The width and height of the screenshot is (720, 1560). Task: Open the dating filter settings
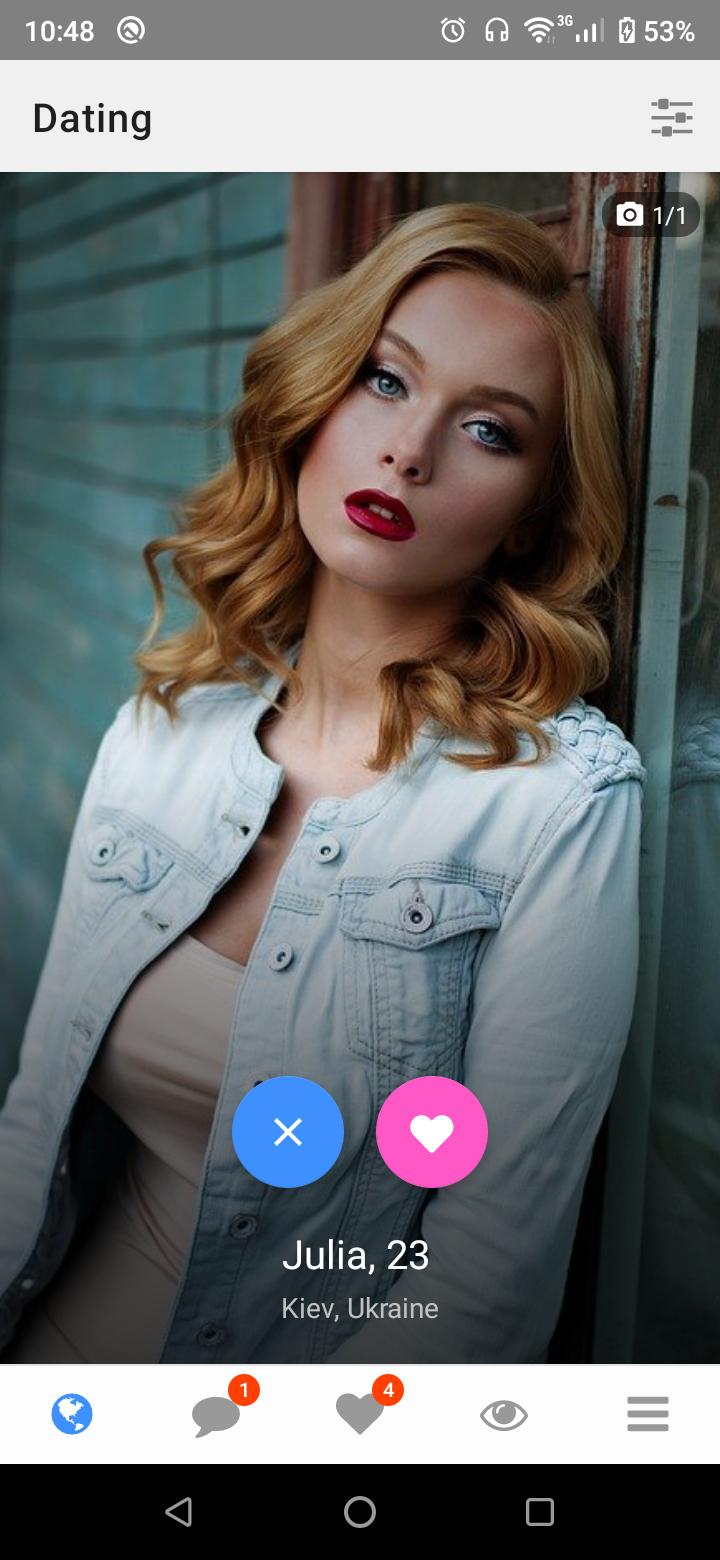click(x=671, y=117)
